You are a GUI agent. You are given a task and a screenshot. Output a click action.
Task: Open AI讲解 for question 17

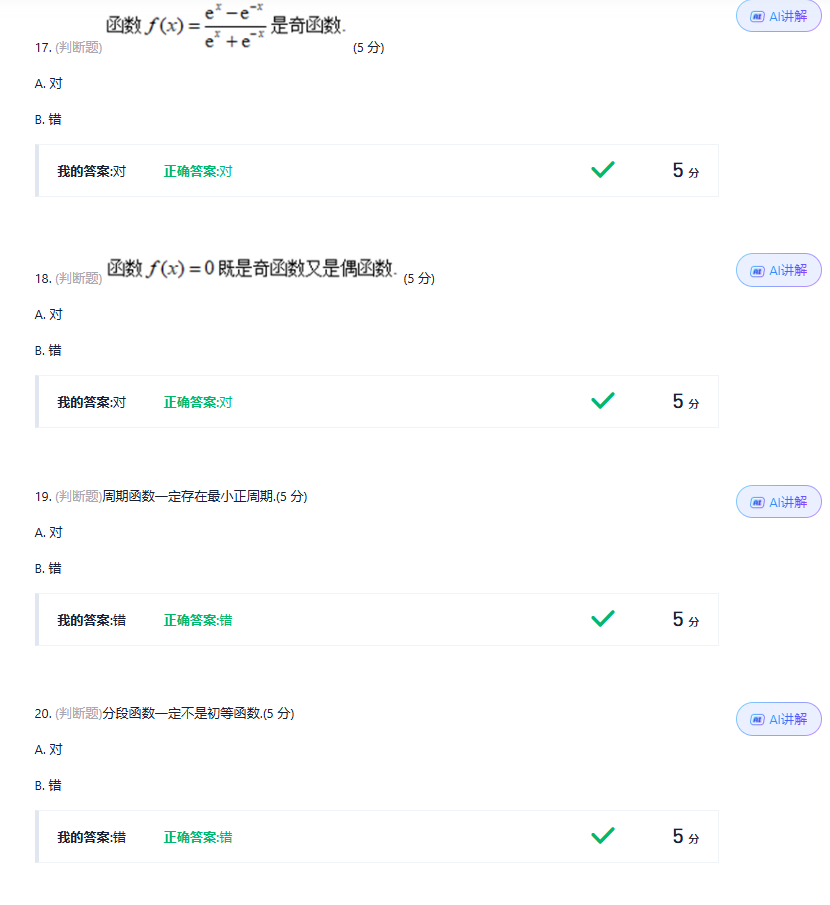(778, 16)
